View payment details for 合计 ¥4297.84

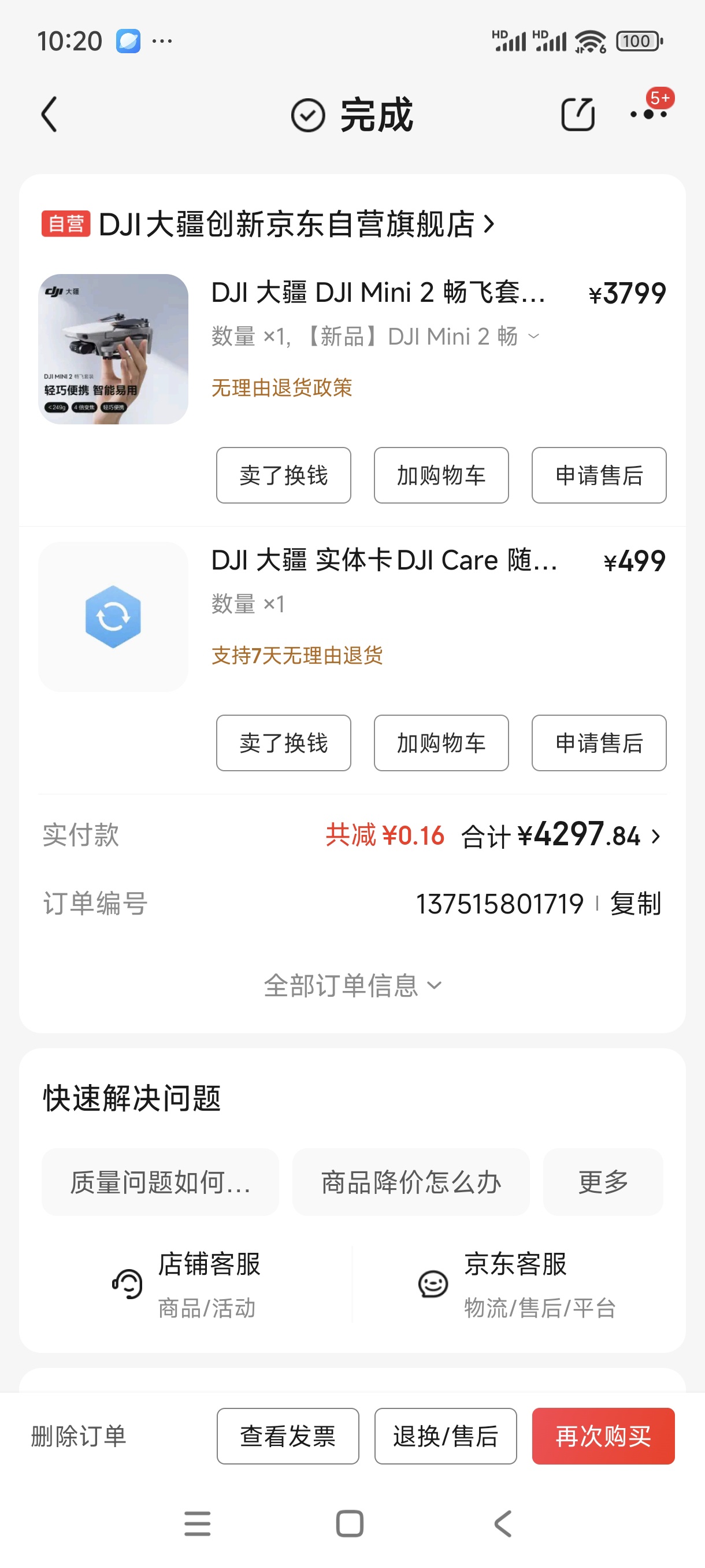point(559,835)
